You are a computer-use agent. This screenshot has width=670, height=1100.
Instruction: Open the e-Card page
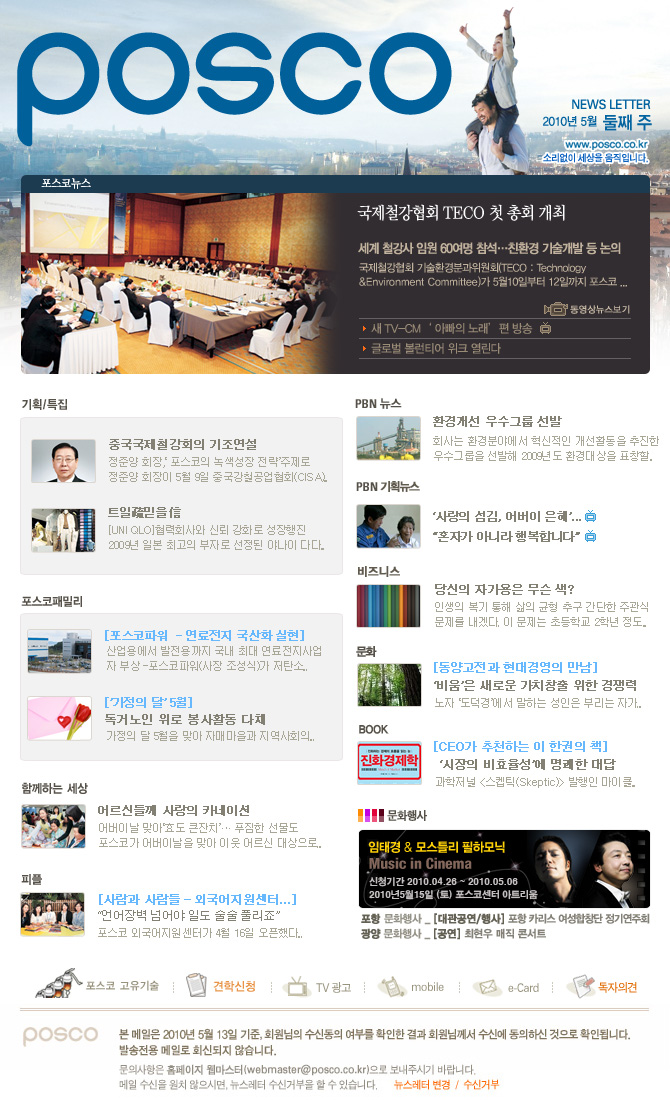point(522,987)
